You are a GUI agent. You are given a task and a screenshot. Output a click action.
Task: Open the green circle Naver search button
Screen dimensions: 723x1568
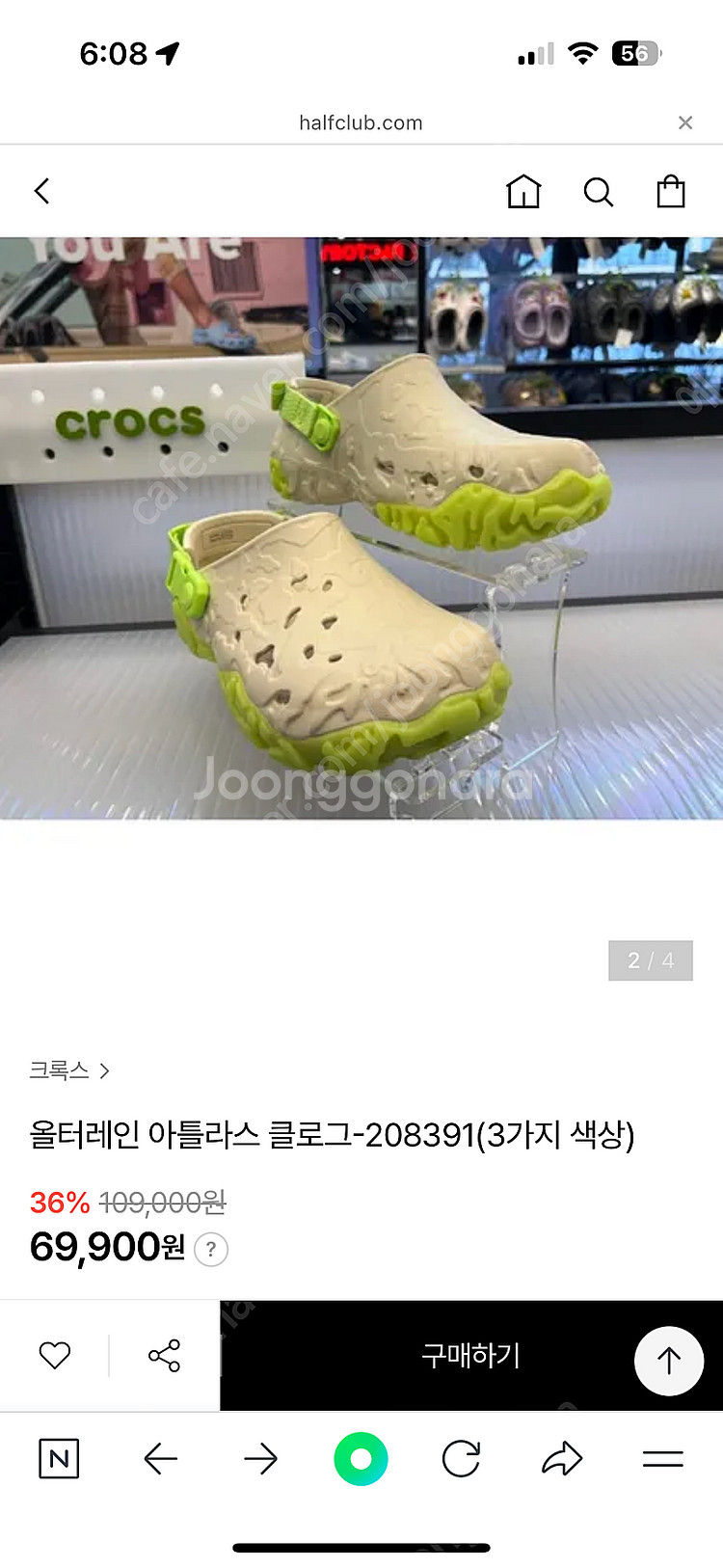click(361, 1459)
